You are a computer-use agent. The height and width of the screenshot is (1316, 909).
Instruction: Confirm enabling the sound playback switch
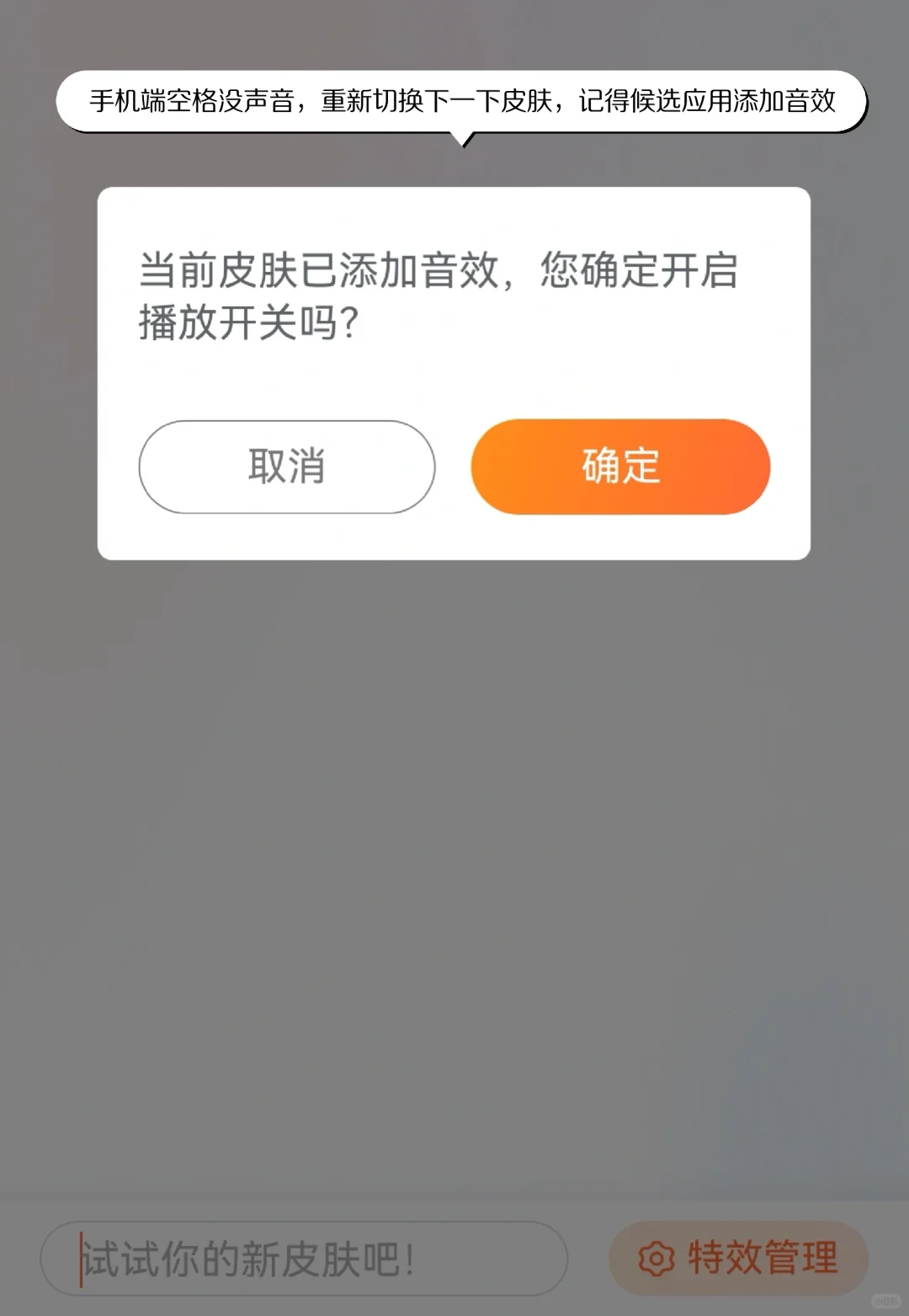619,467
